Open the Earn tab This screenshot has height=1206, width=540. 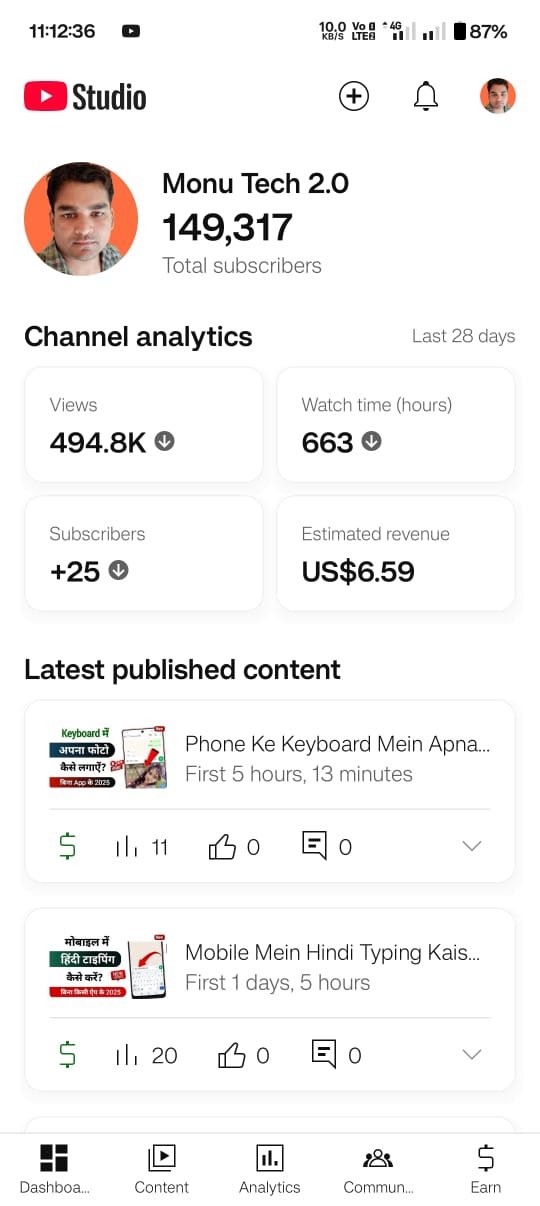[486, 1169]
